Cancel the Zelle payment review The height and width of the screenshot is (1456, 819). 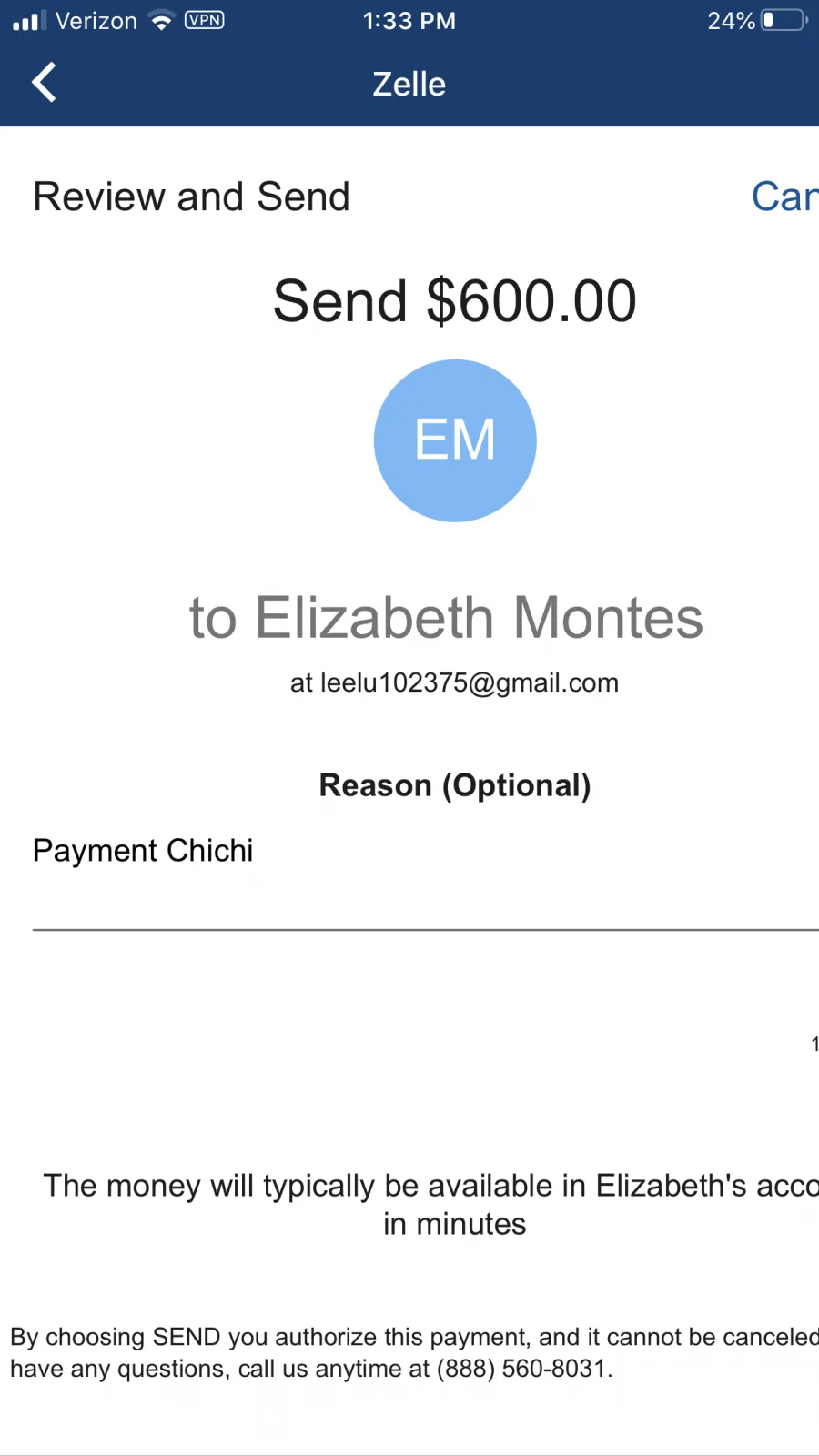[x=784, y=197]
